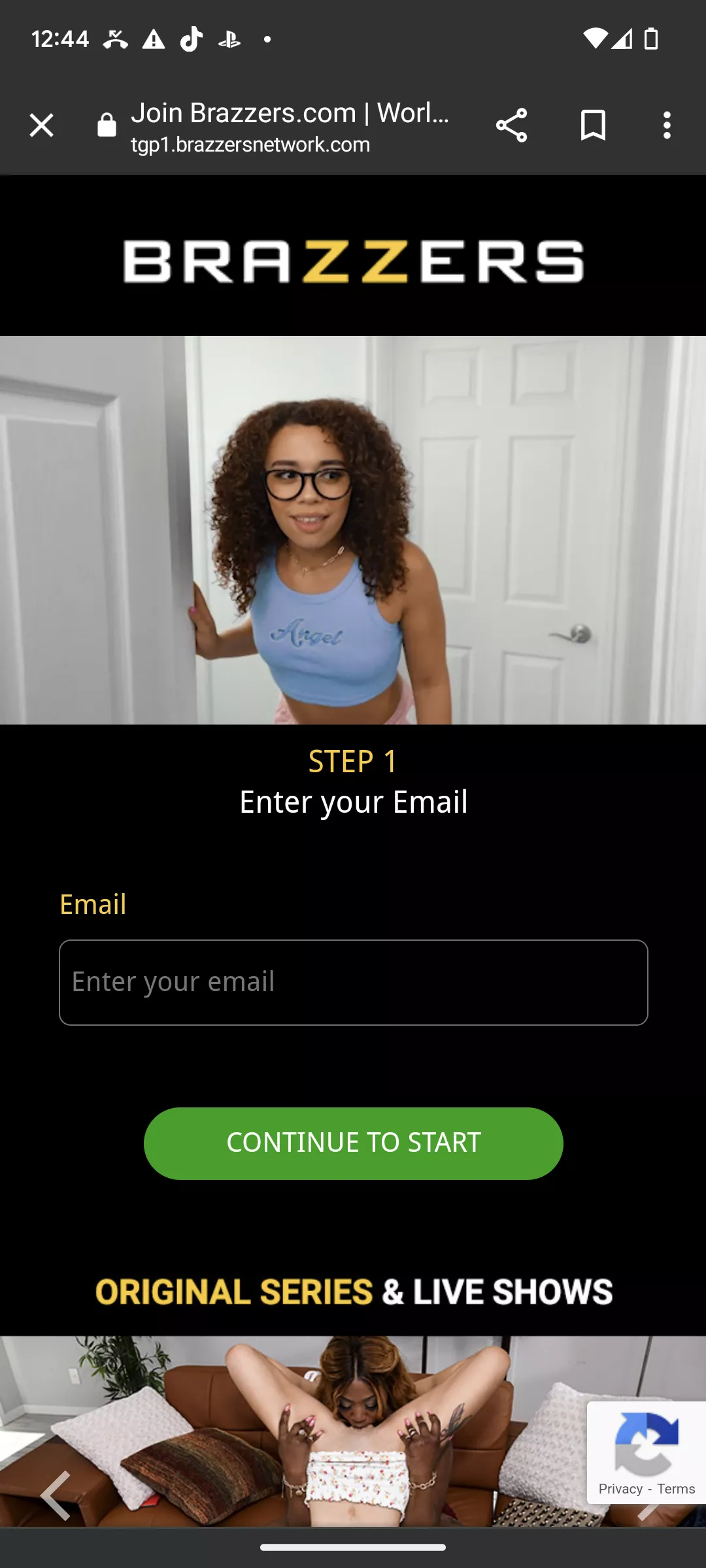Open the reCAPTCHA Terms link

click(676, 1488)
